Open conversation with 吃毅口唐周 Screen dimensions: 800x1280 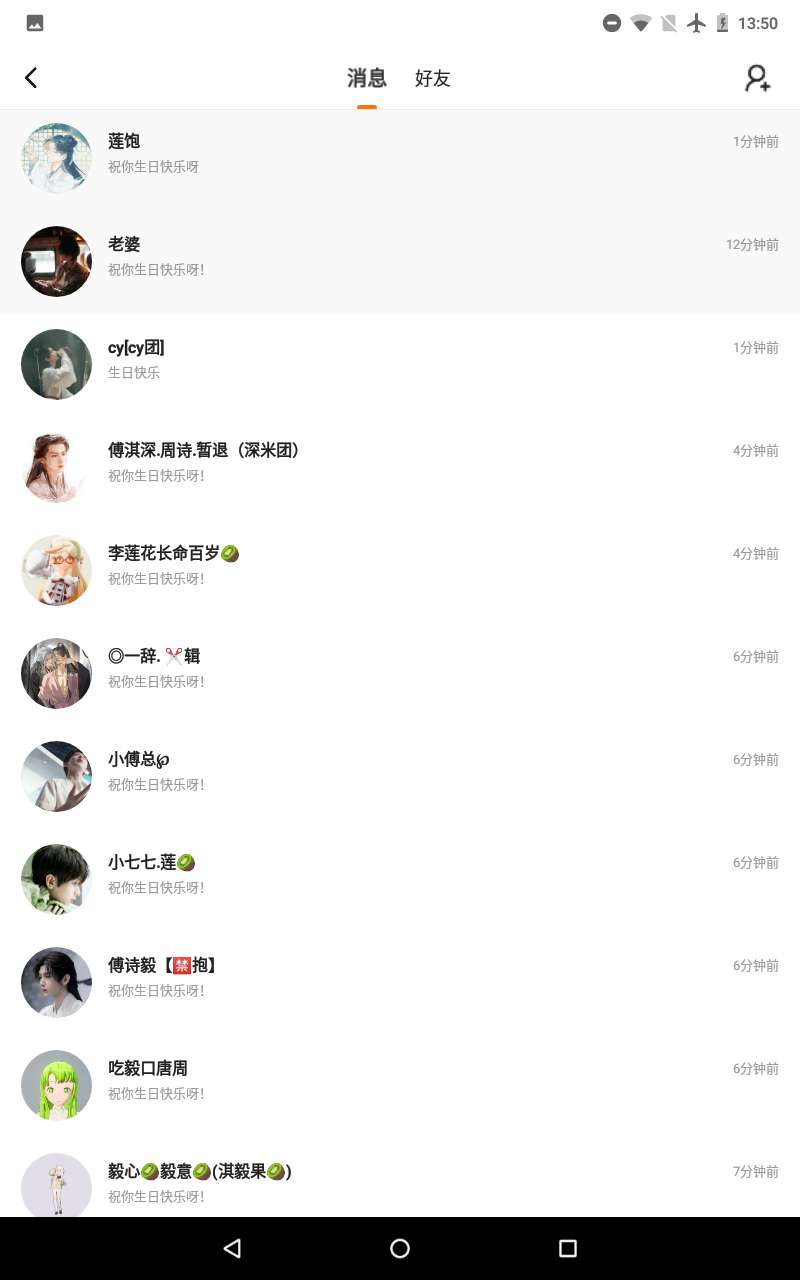coord(400,1084)
